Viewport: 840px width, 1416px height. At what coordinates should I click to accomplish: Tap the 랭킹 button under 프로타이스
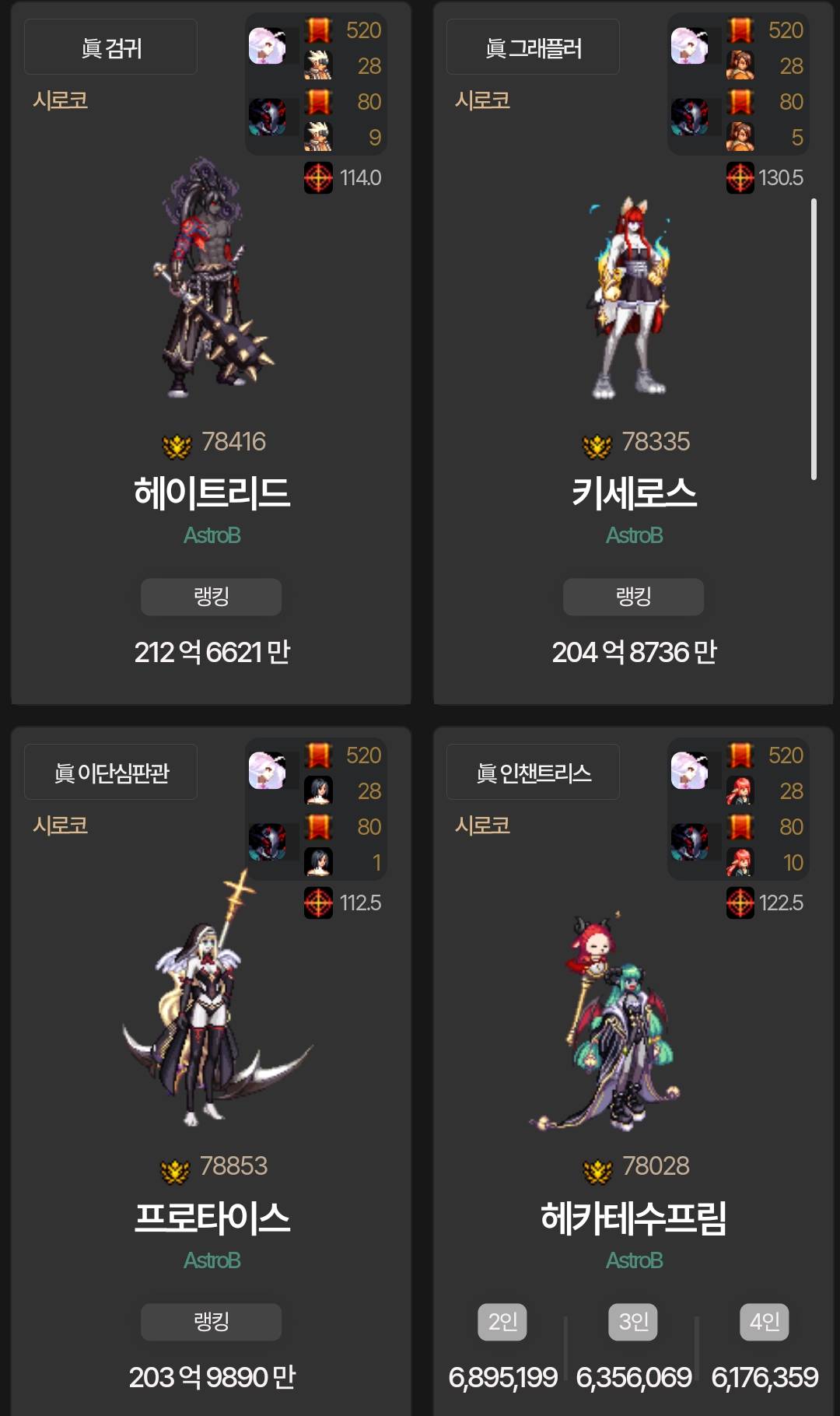[211, 1321]
